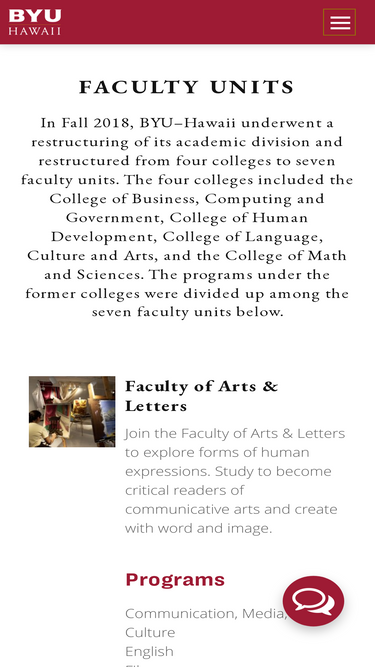
Task: Tap the BYU Hawaii logo to go home
Action: coord(35,22)
